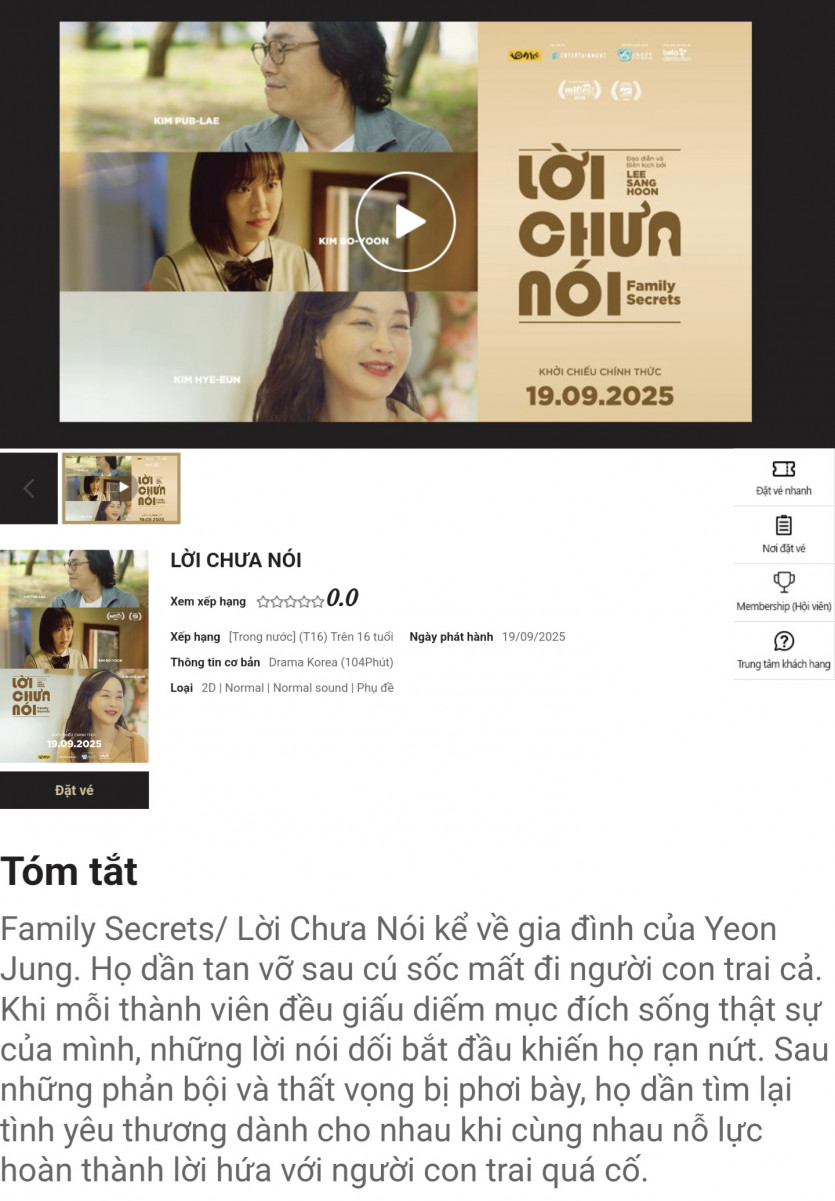Open Membership (Hội viên)
Image resolution: width=835 pixels, height=1201 pixels.
pos(783,593)
